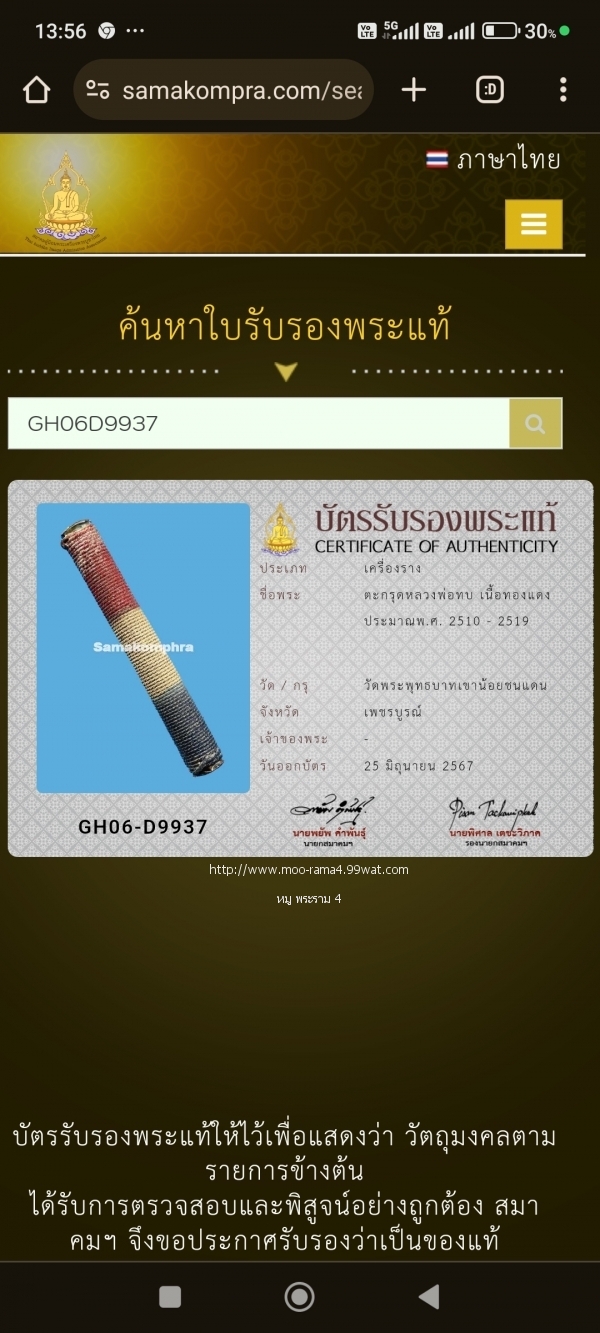Viewport: 600px width, 1333px height.
Task: Edit the certificate code GH06D9937 field
Action: click(258, 423)
